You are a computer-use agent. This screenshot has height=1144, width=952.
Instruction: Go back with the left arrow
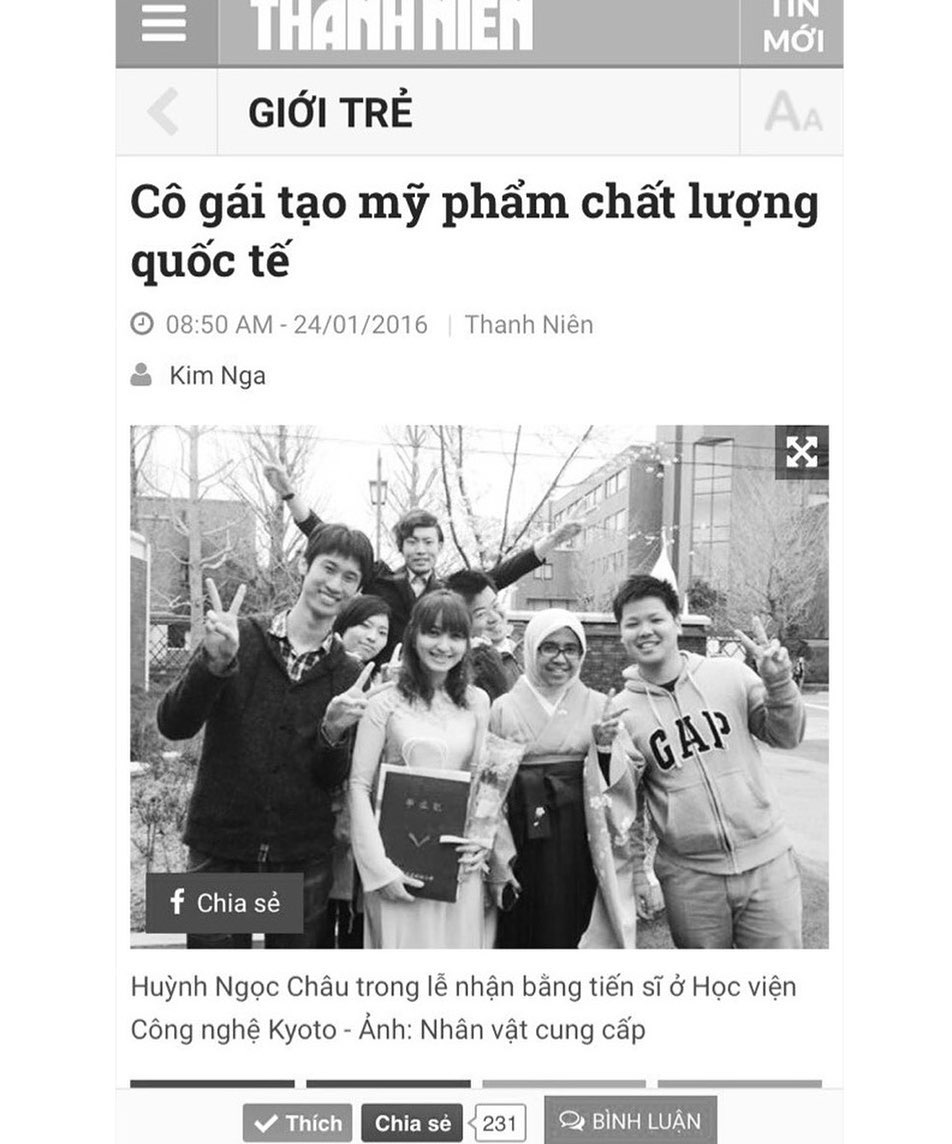(x=164, y=111)
